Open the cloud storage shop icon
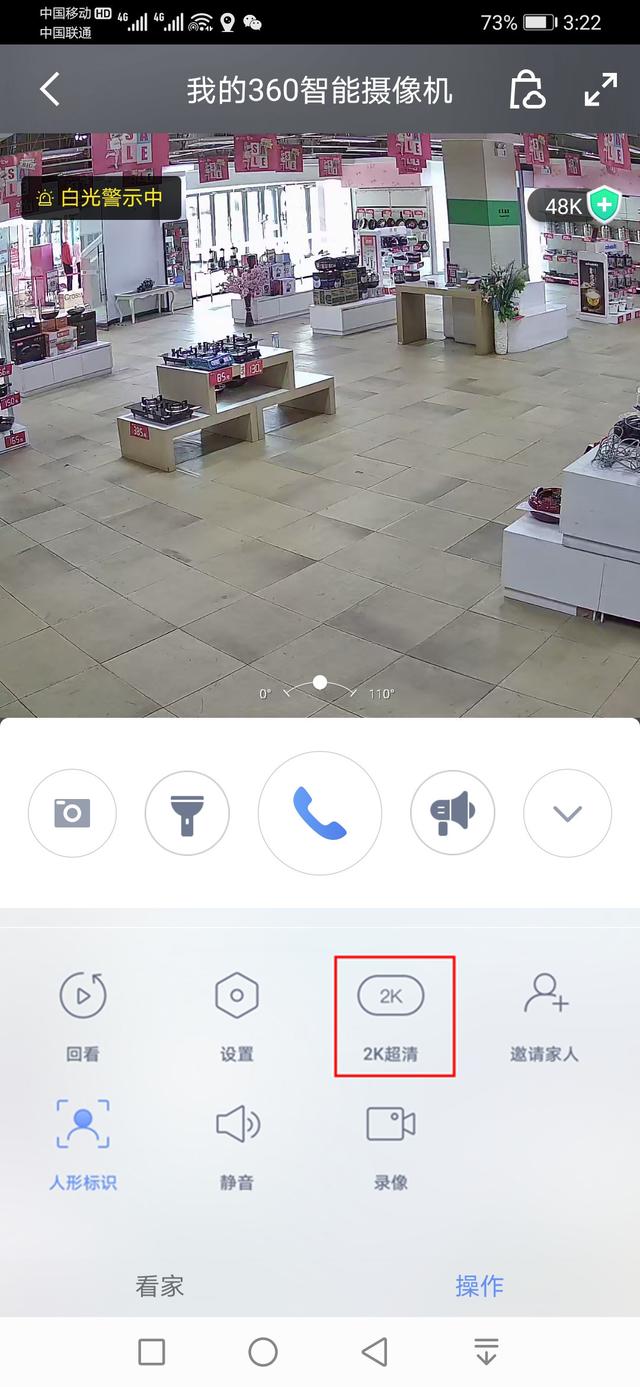640x1387 pixels. pyautogui.click(x=527, y=90)
